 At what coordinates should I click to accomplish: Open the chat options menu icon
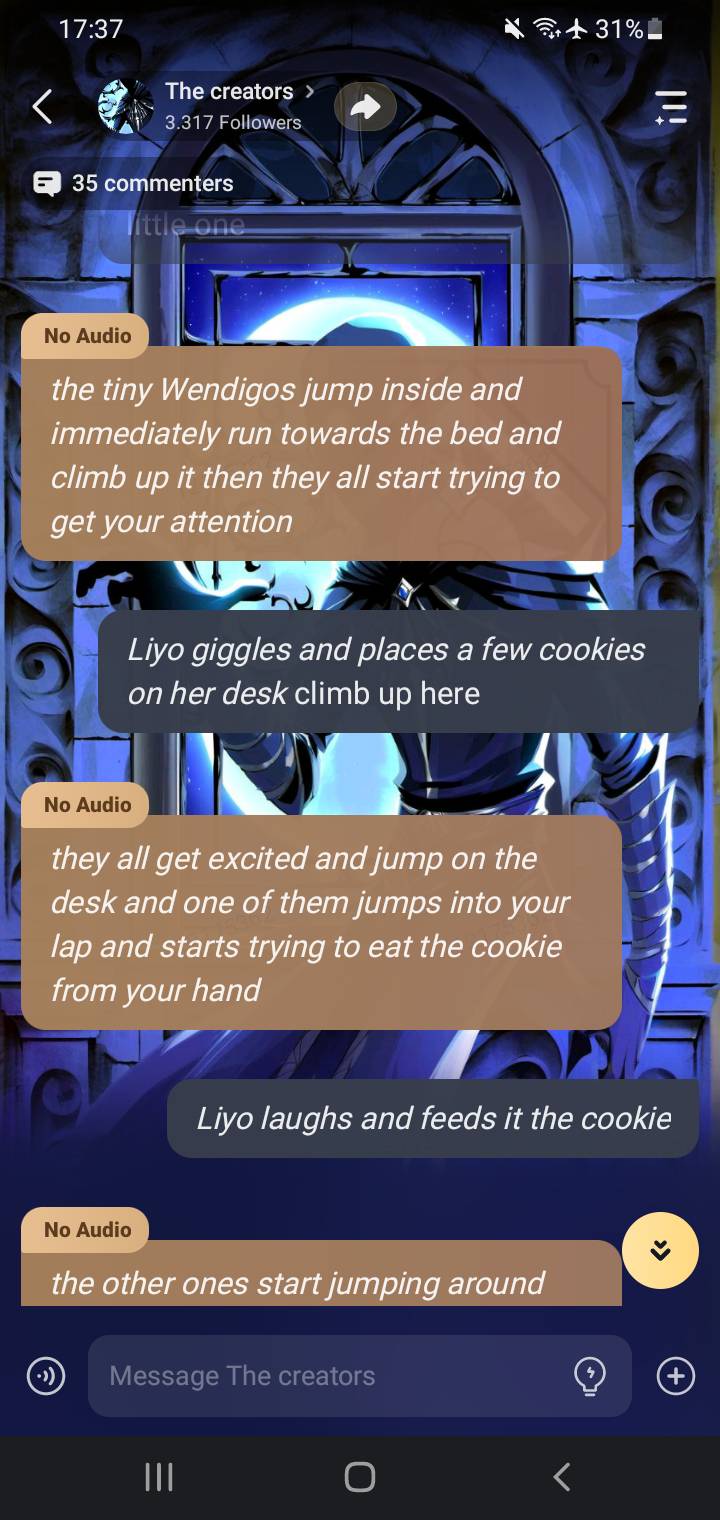(x=670, y=107)
